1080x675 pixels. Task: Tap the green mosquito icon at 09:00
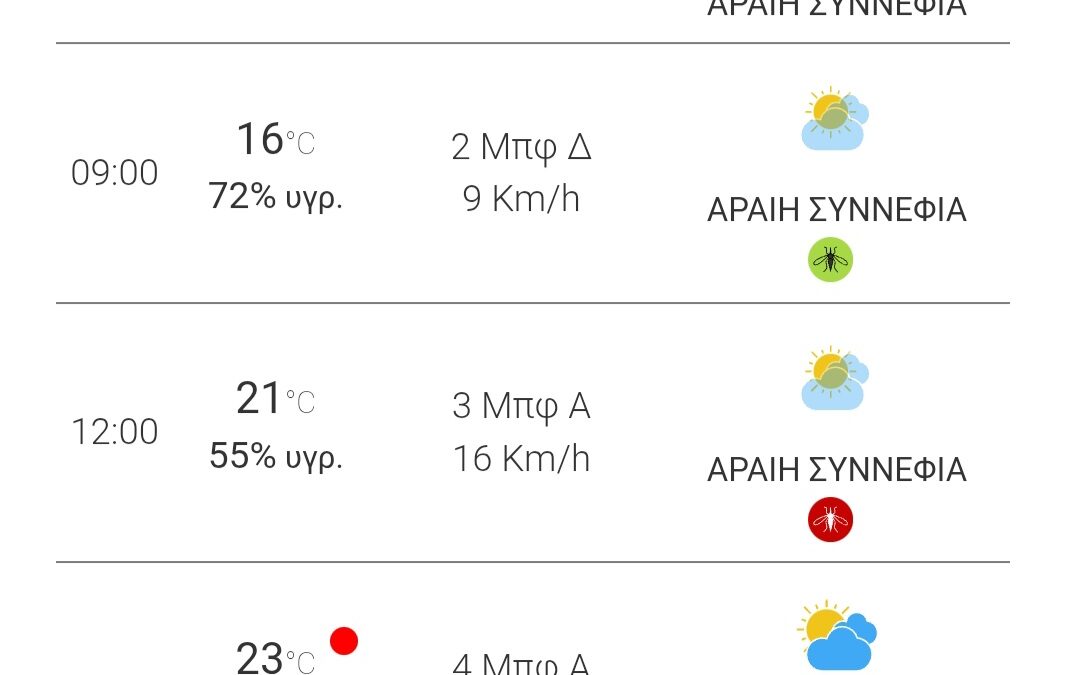(830, 260)
